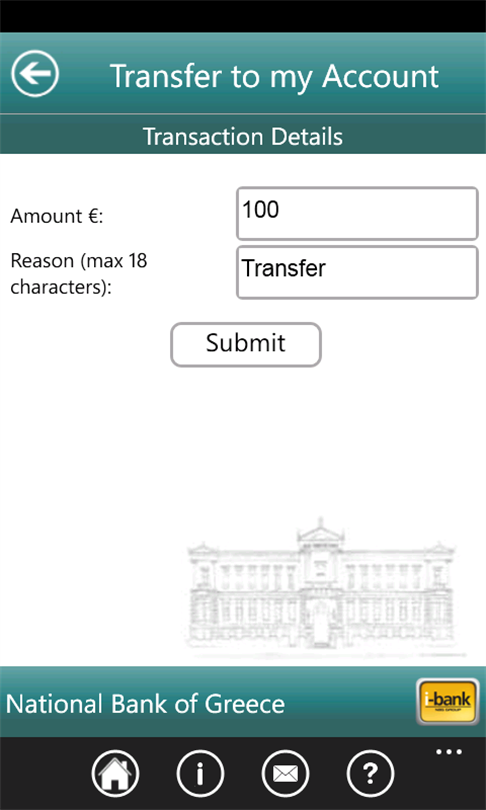Open the info icon

click(x=200, y=773)
